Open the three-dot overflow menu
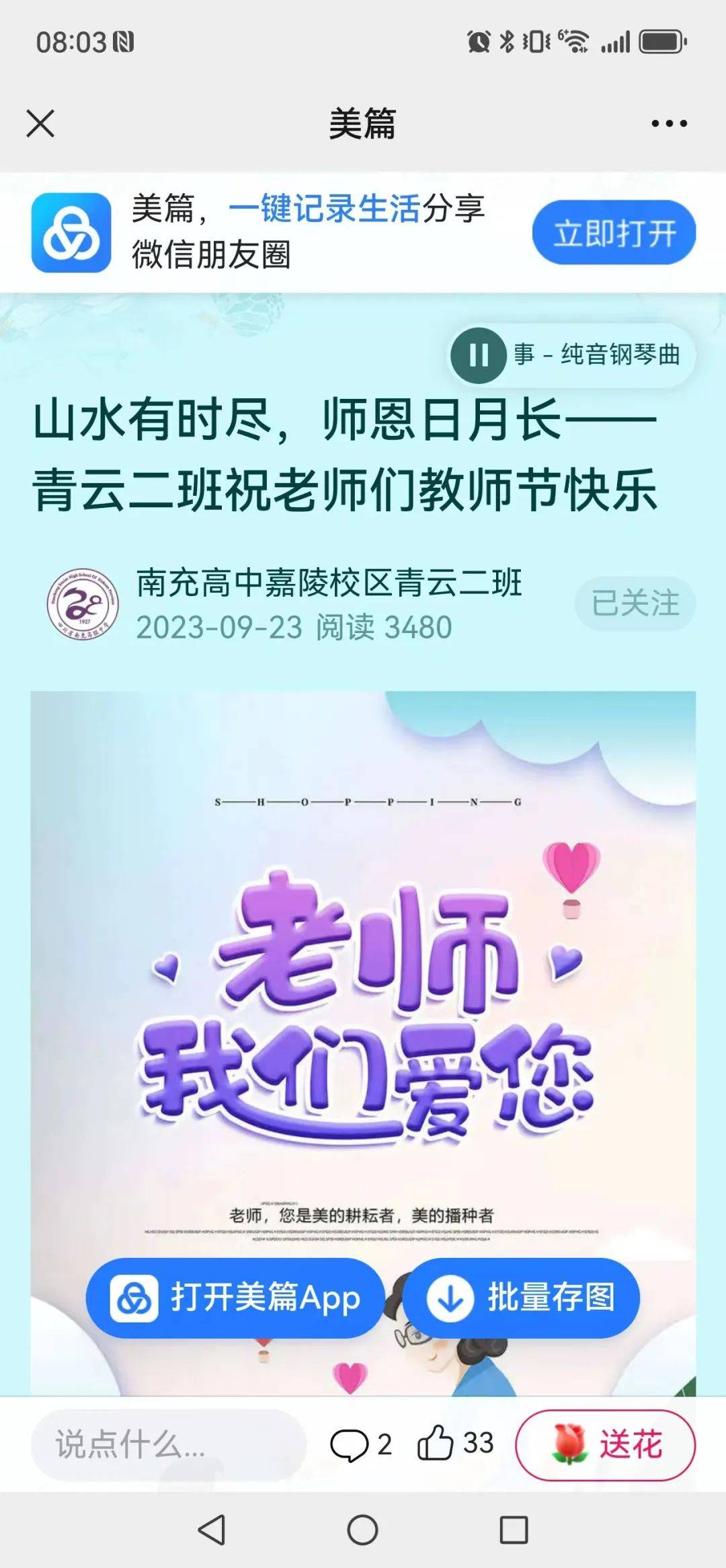 coord(669,124)
